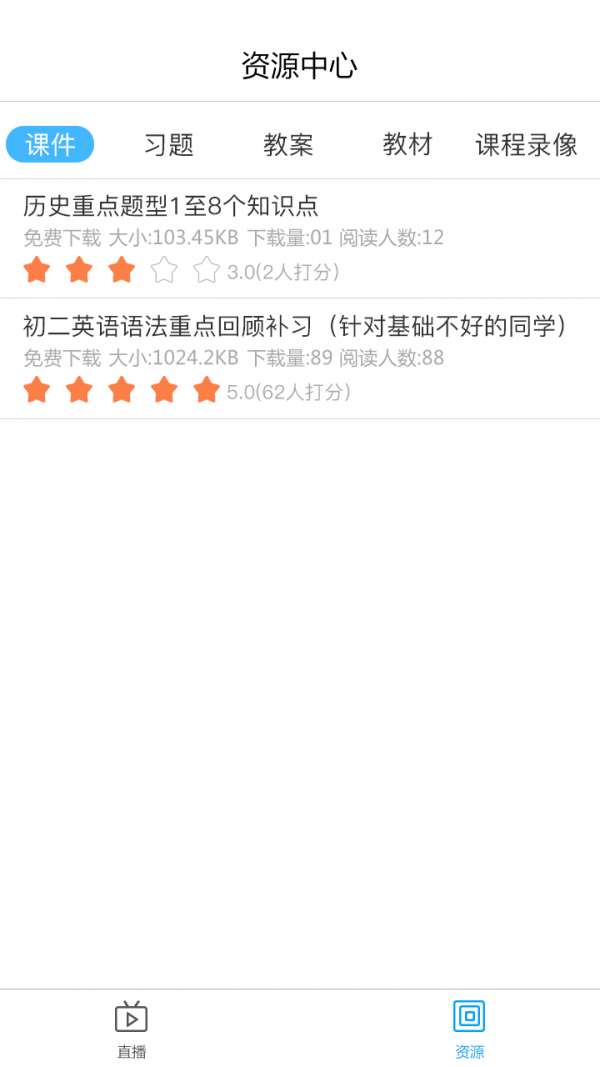The width and height of the screenshot is (600, 1067).
Task: Switch to the 课程录像 tab
Action: coord(526,144)
